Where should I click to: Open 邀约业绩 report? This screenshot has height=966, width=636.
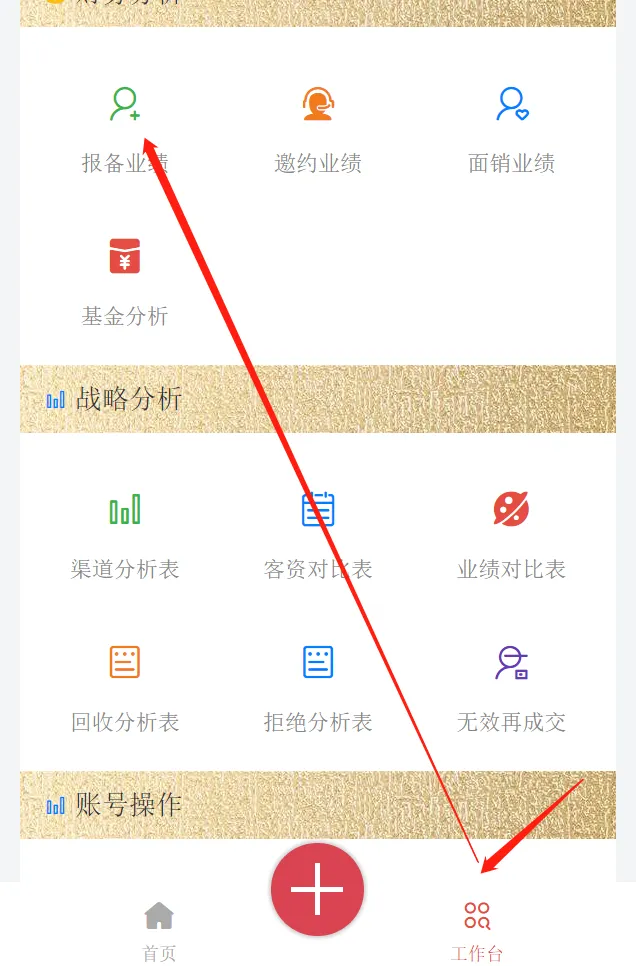[x=318, y=130]
